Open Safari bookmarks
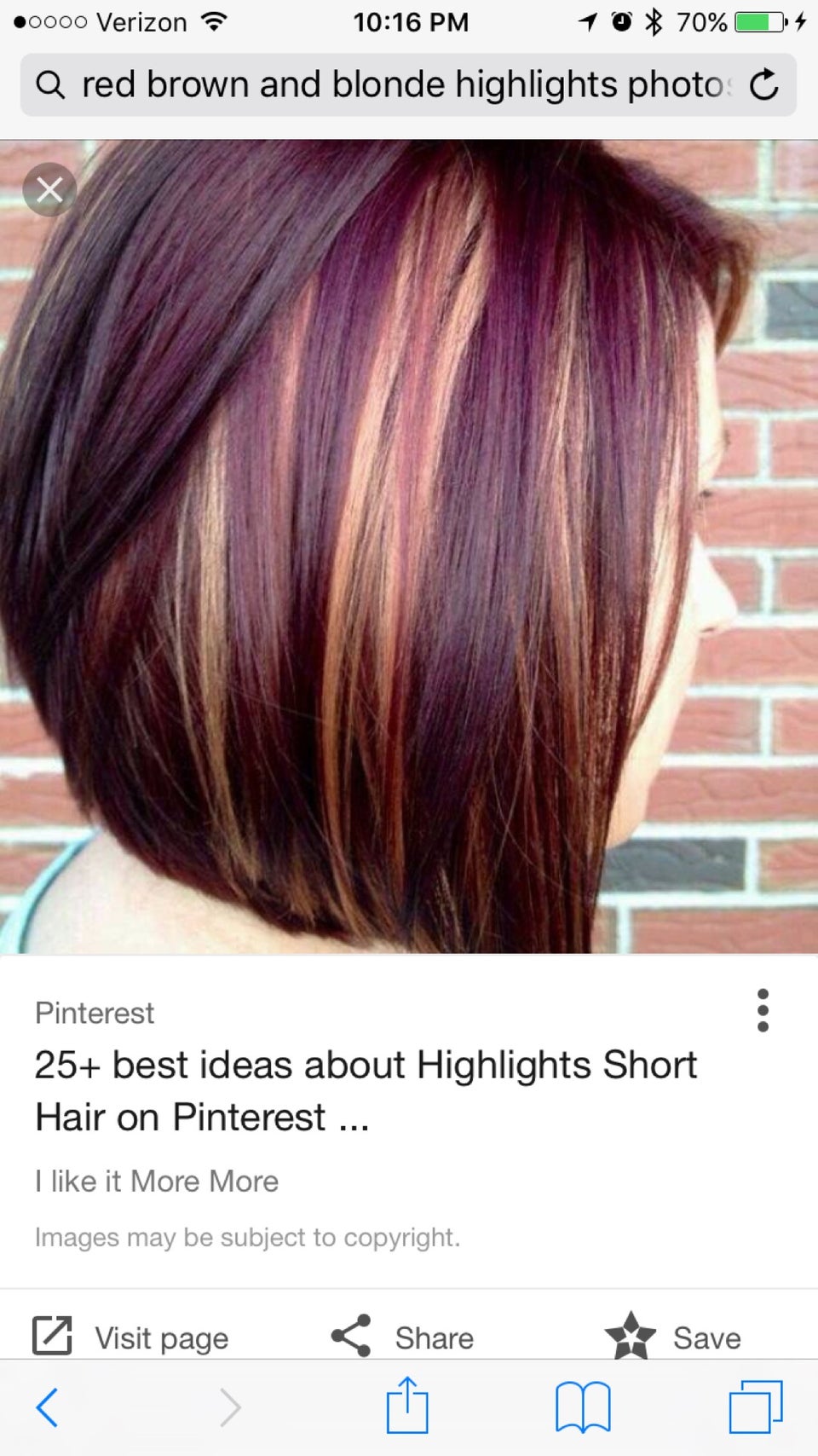The image size is (818, 1456). (583, 1407)
